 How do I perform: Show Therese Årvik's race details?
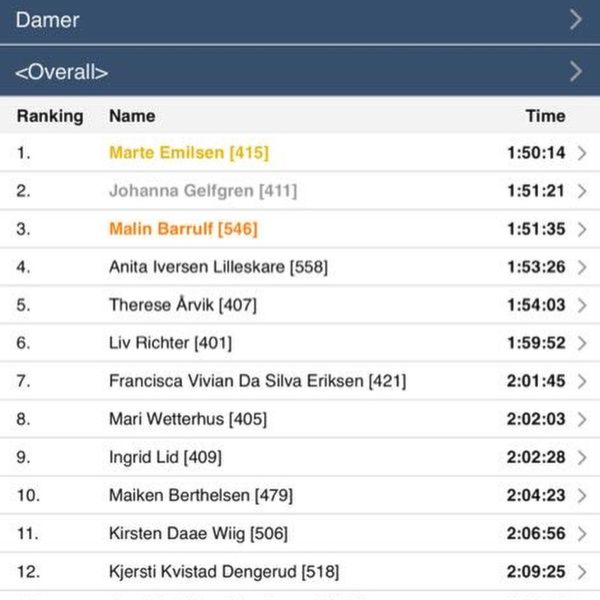click(x=300, y=305)
